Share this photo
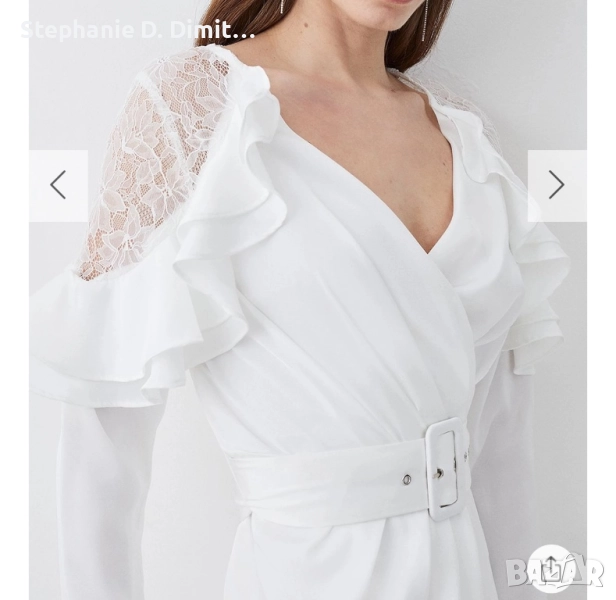 point(551,567)
